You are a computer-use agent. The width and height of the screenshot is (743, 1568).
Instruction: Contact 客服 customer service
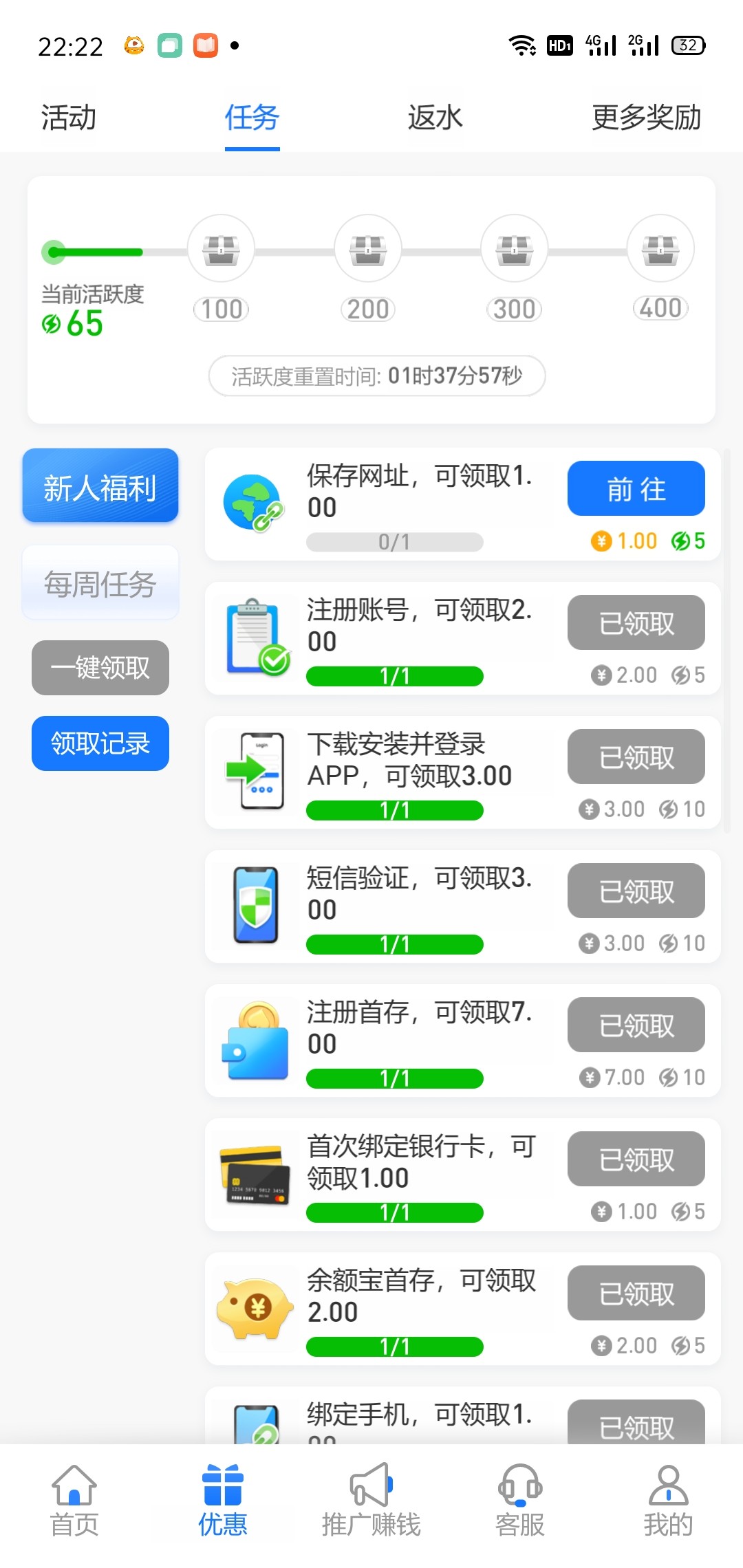click(x=520, y=1501)
